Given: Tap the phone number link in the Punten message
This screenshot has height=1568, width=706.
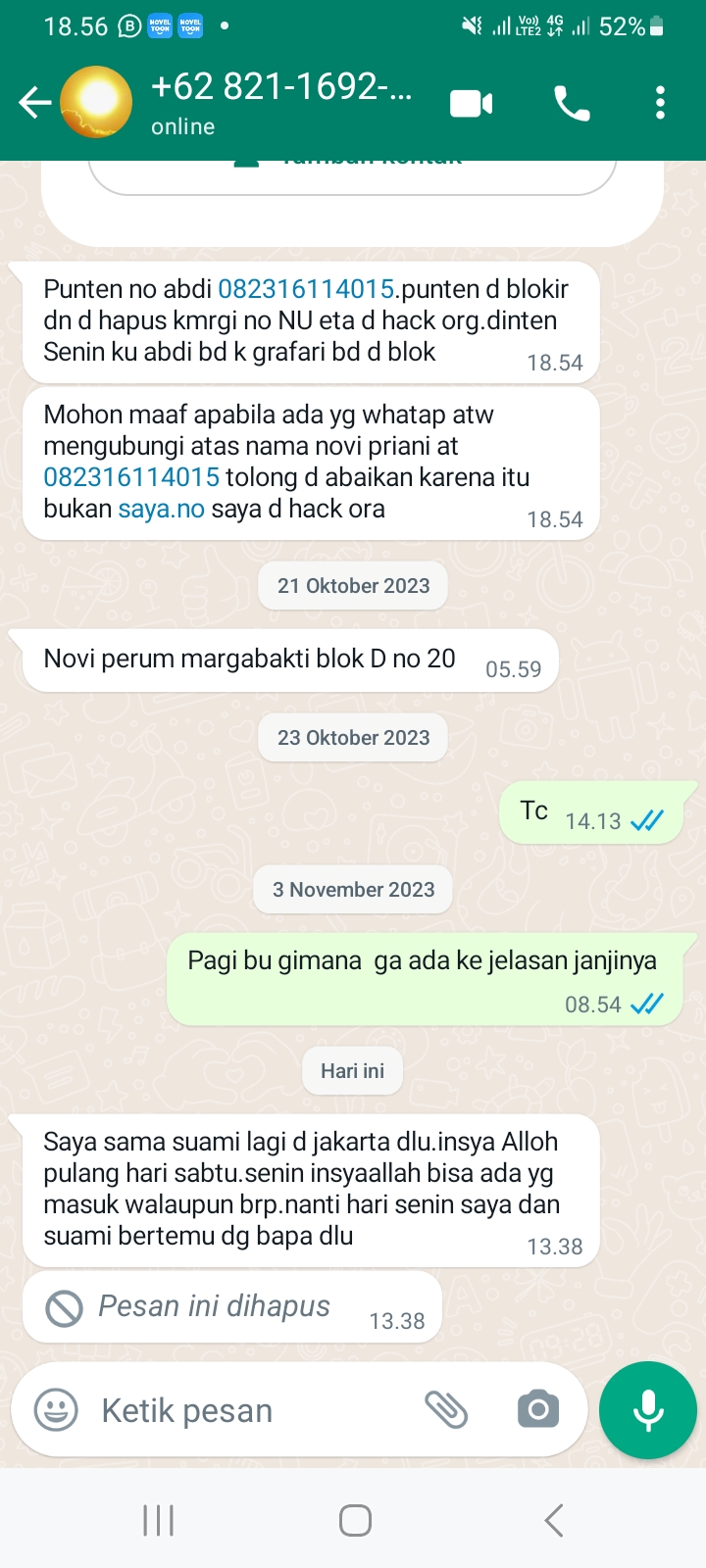Looking at the screenshot, I should pos(305,289).
